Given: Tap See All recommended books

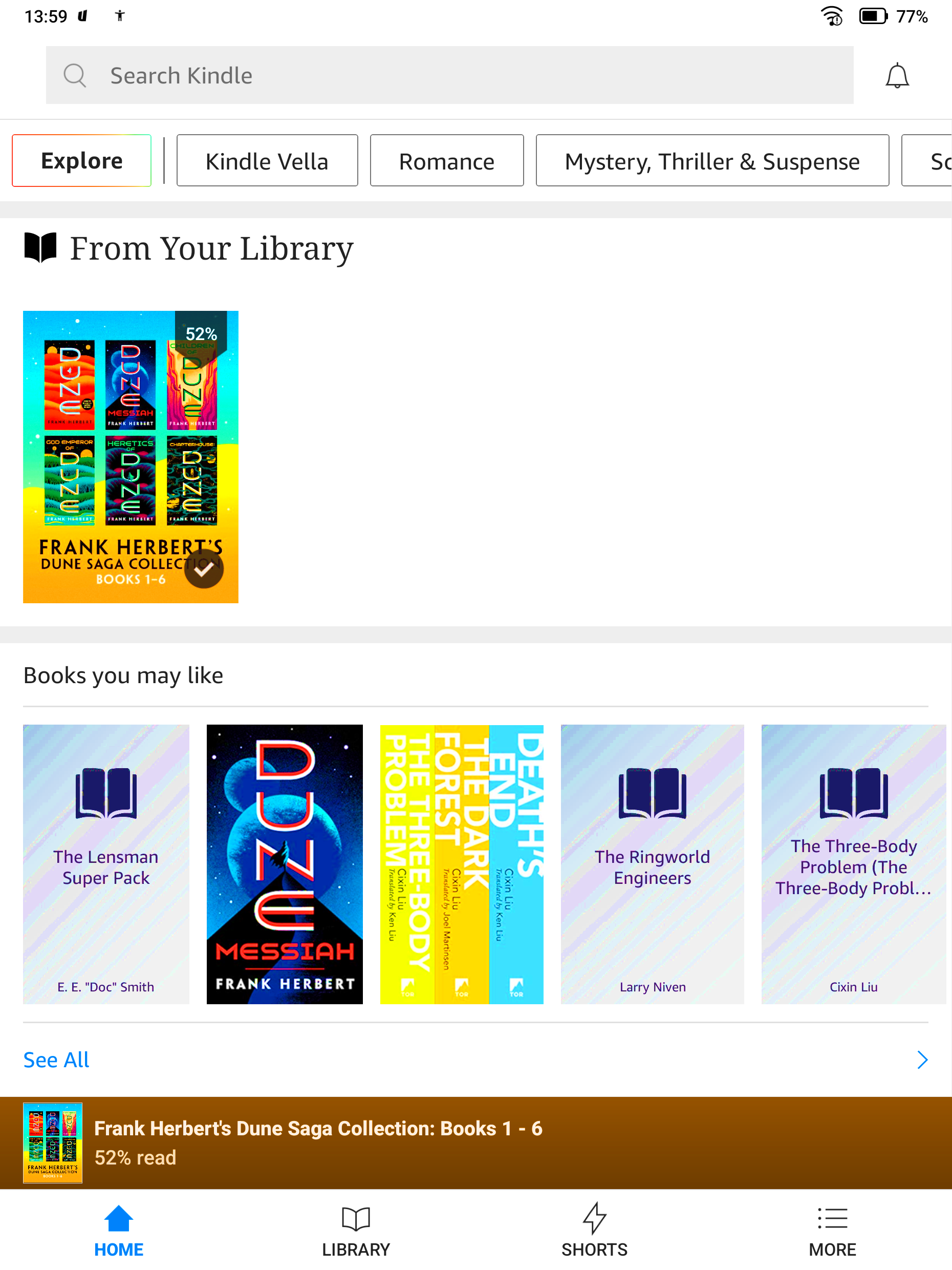Looking at the screenshot, I should (x=56, y=1060).
